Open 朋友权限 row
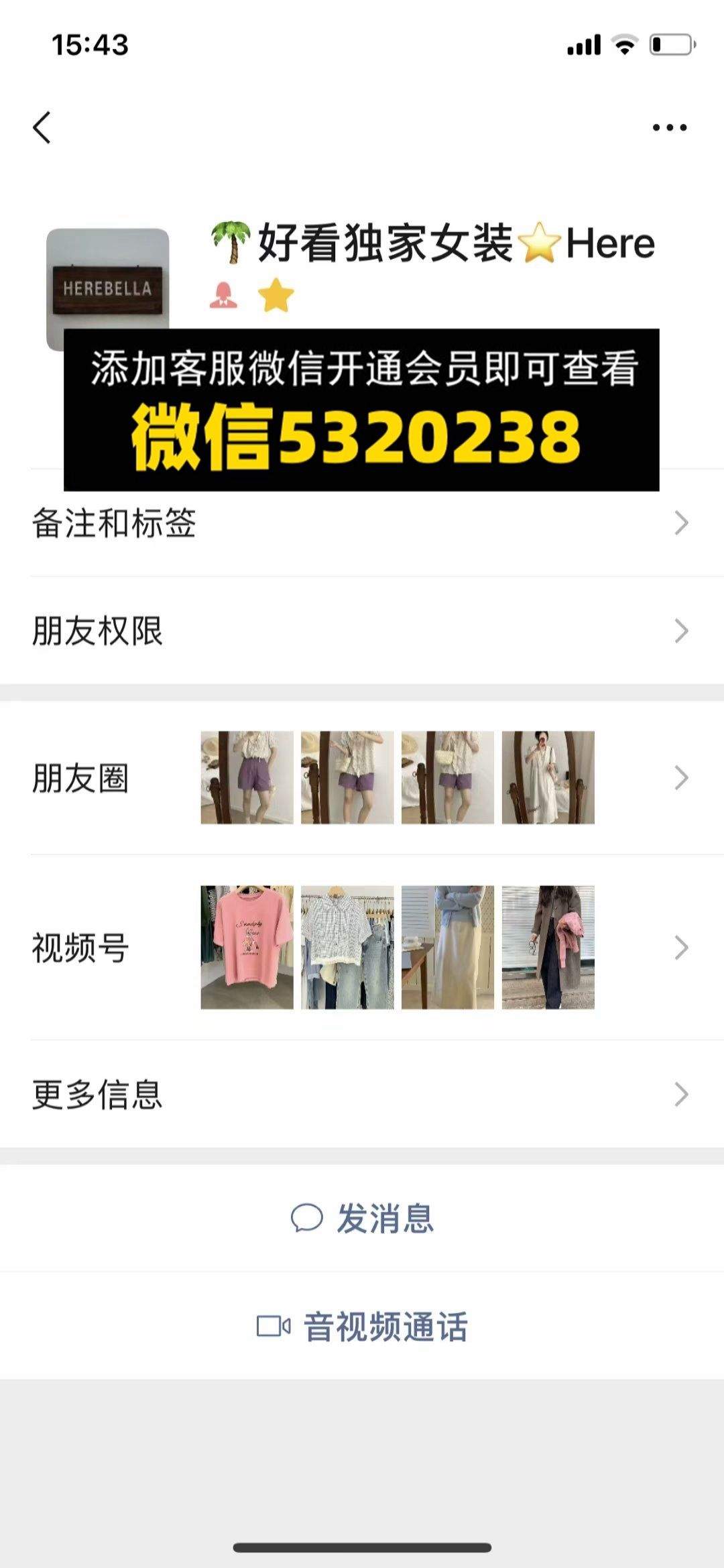 [362, 630]
